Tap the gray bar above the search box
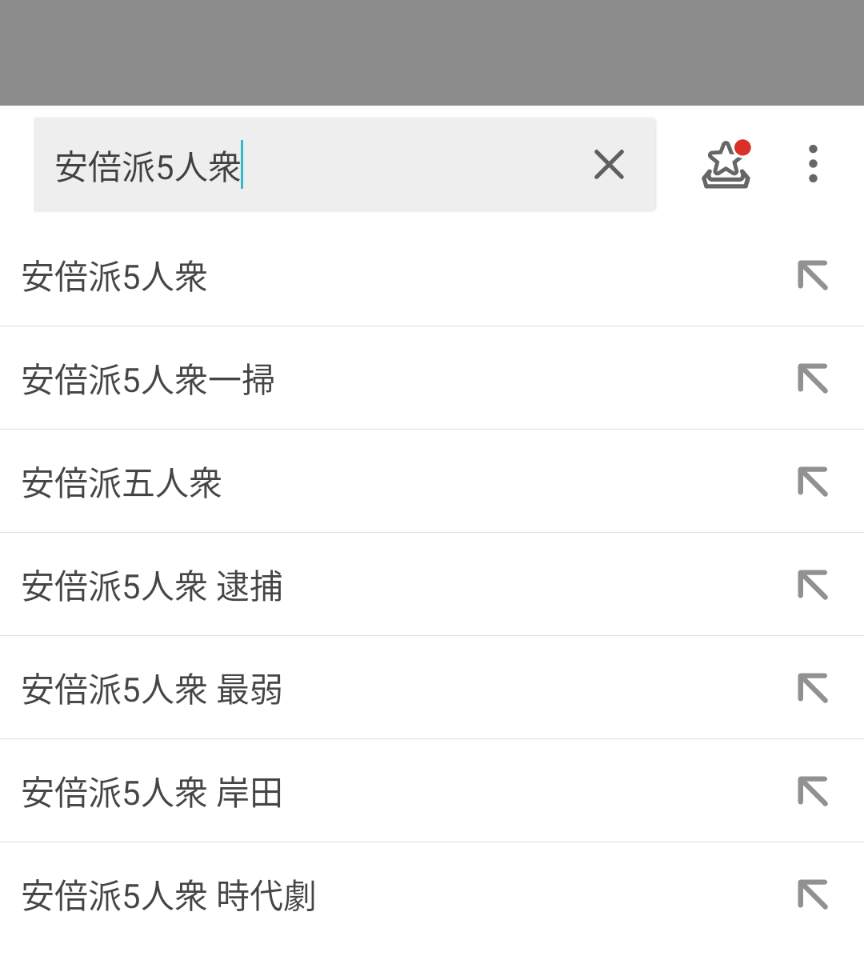The height and width of the screenshot is (970, 864). (x=432, y=50)
